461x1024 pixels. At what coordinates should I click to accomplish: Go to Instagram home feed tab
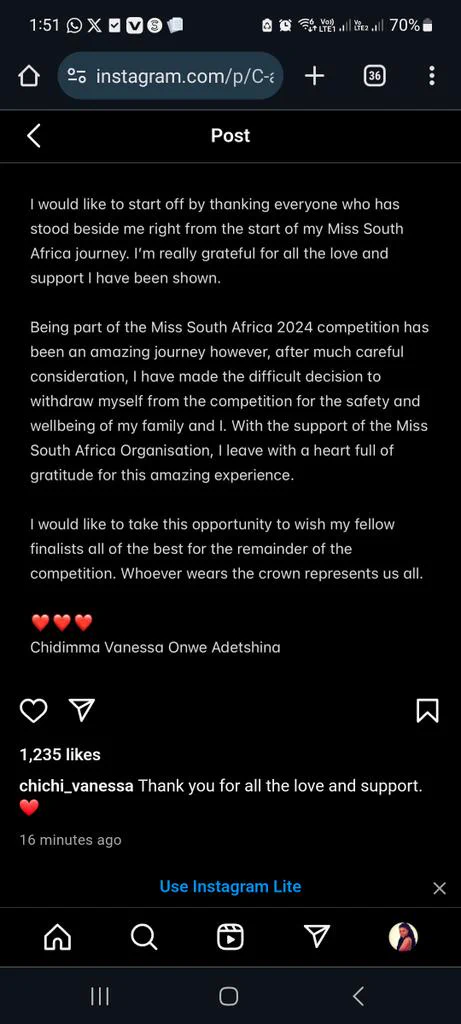click(x=57, y=938)
